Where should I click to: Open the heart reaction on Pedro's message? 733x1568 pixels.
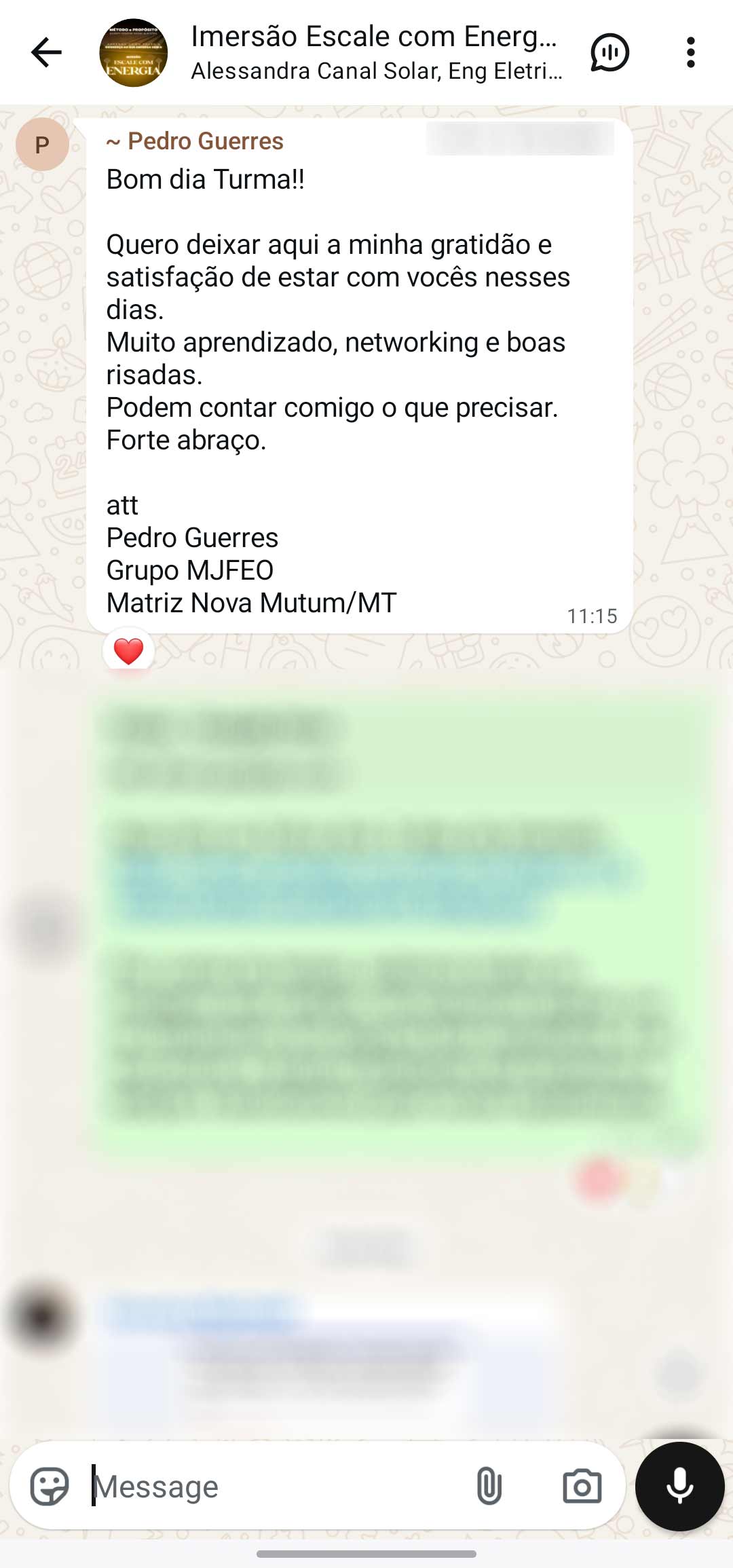(128, 651)
